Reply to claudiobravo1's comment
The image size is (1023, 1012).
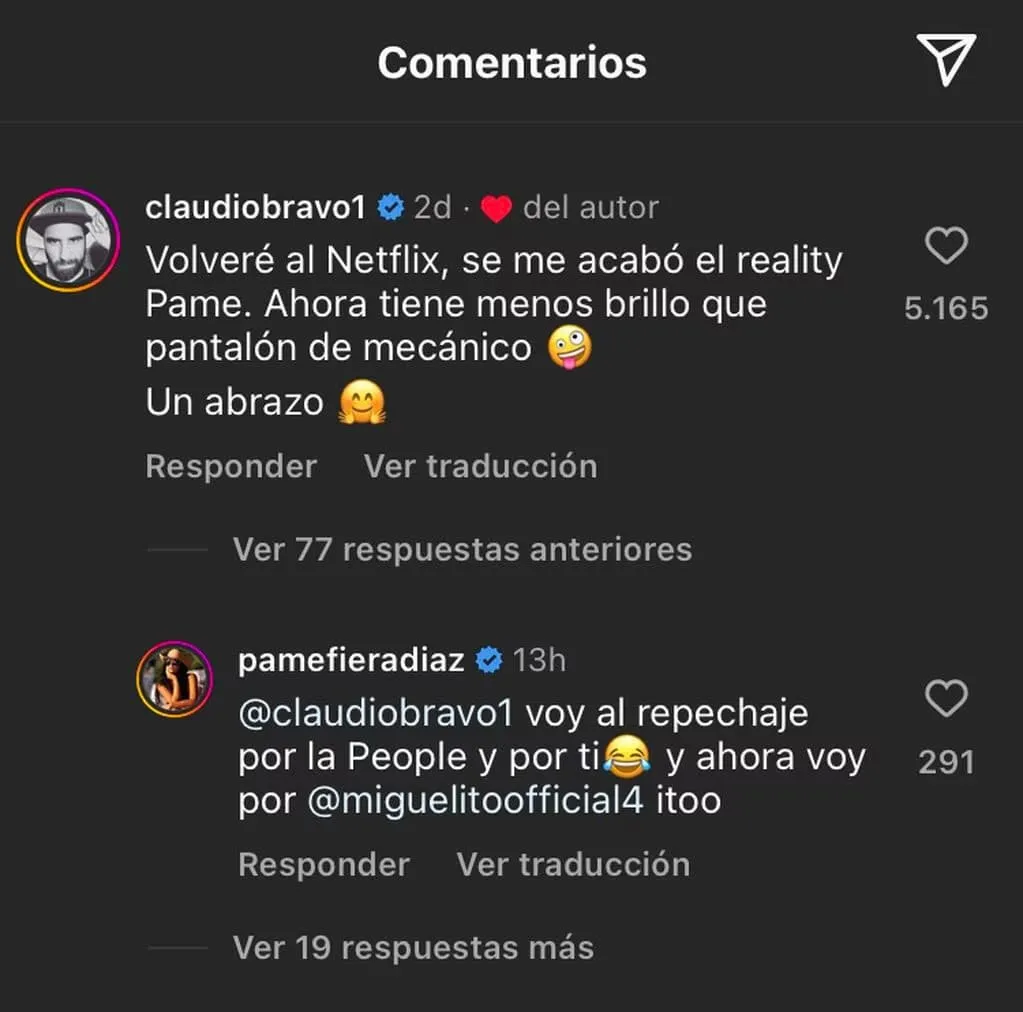point(231,466)
